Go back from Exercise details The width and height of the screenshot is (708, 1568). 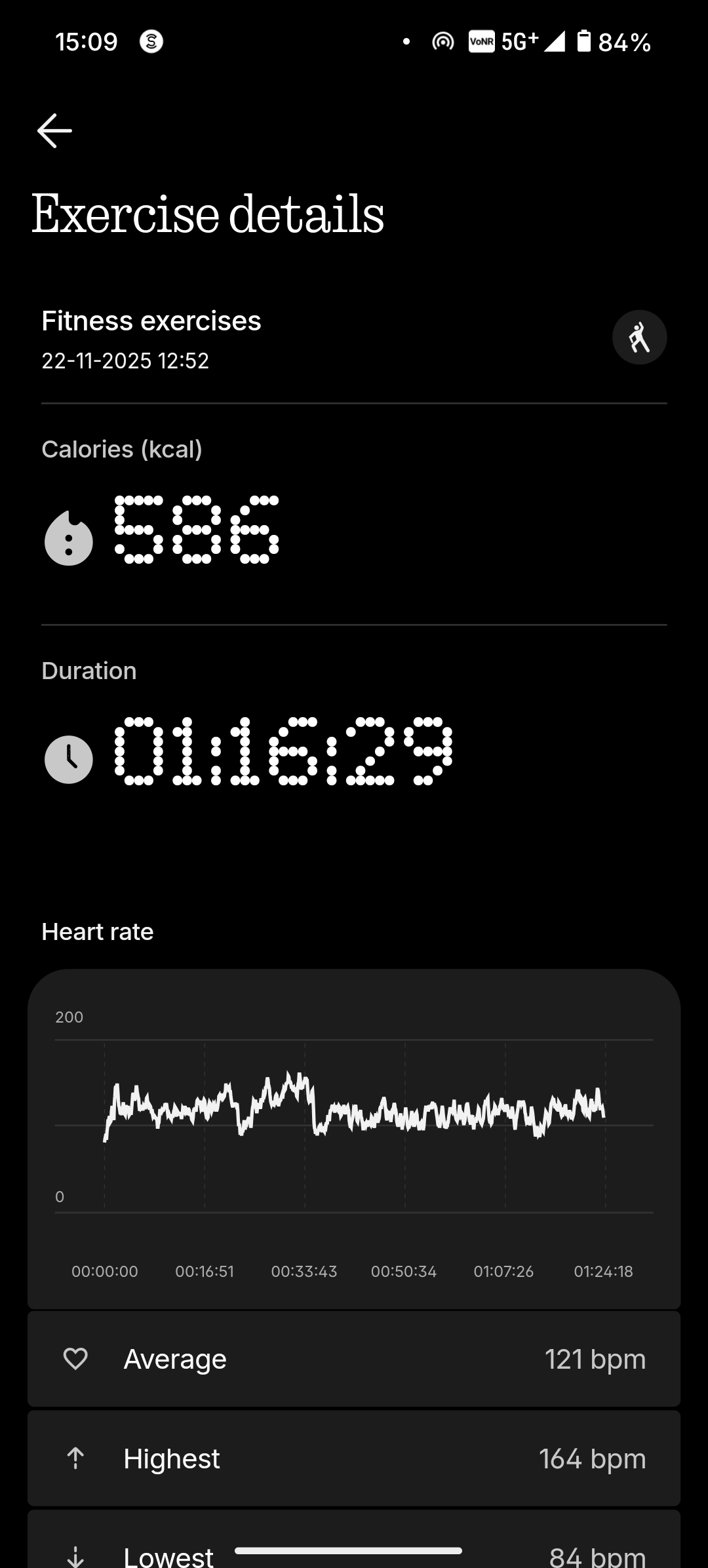54,130
